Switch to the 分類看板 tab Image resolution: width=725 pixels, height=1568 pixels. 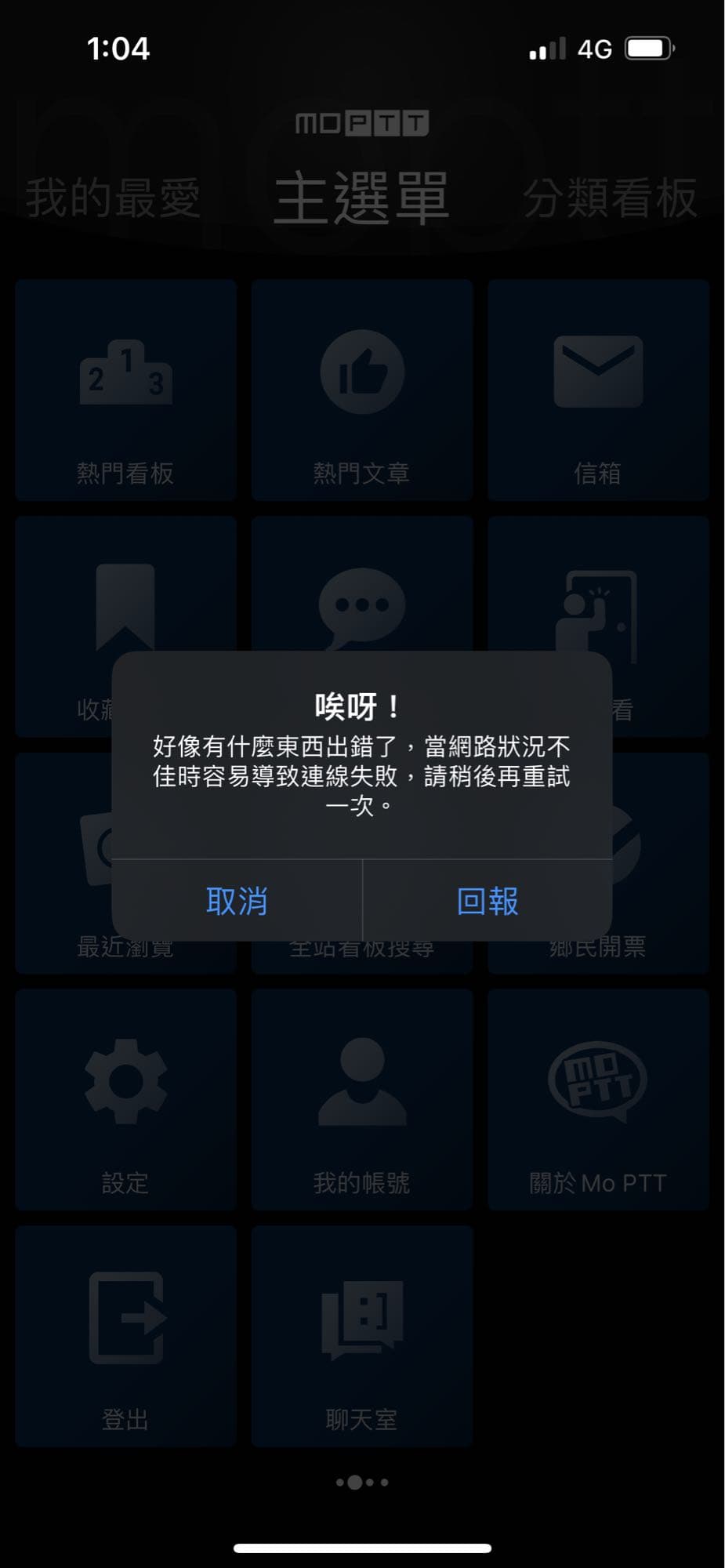click(612, 196)
